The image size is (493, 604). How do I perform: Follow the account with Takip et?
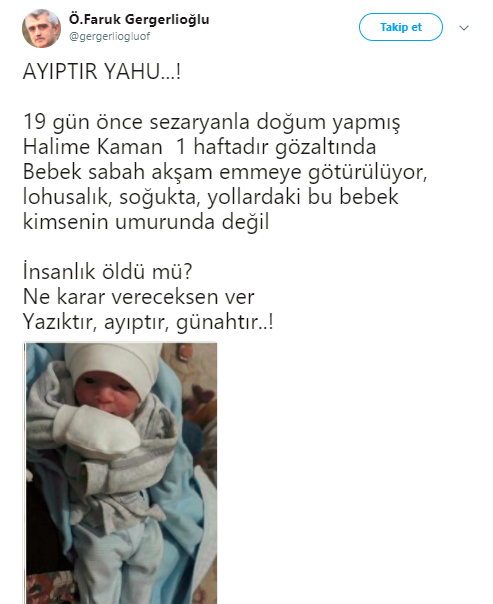401,27
